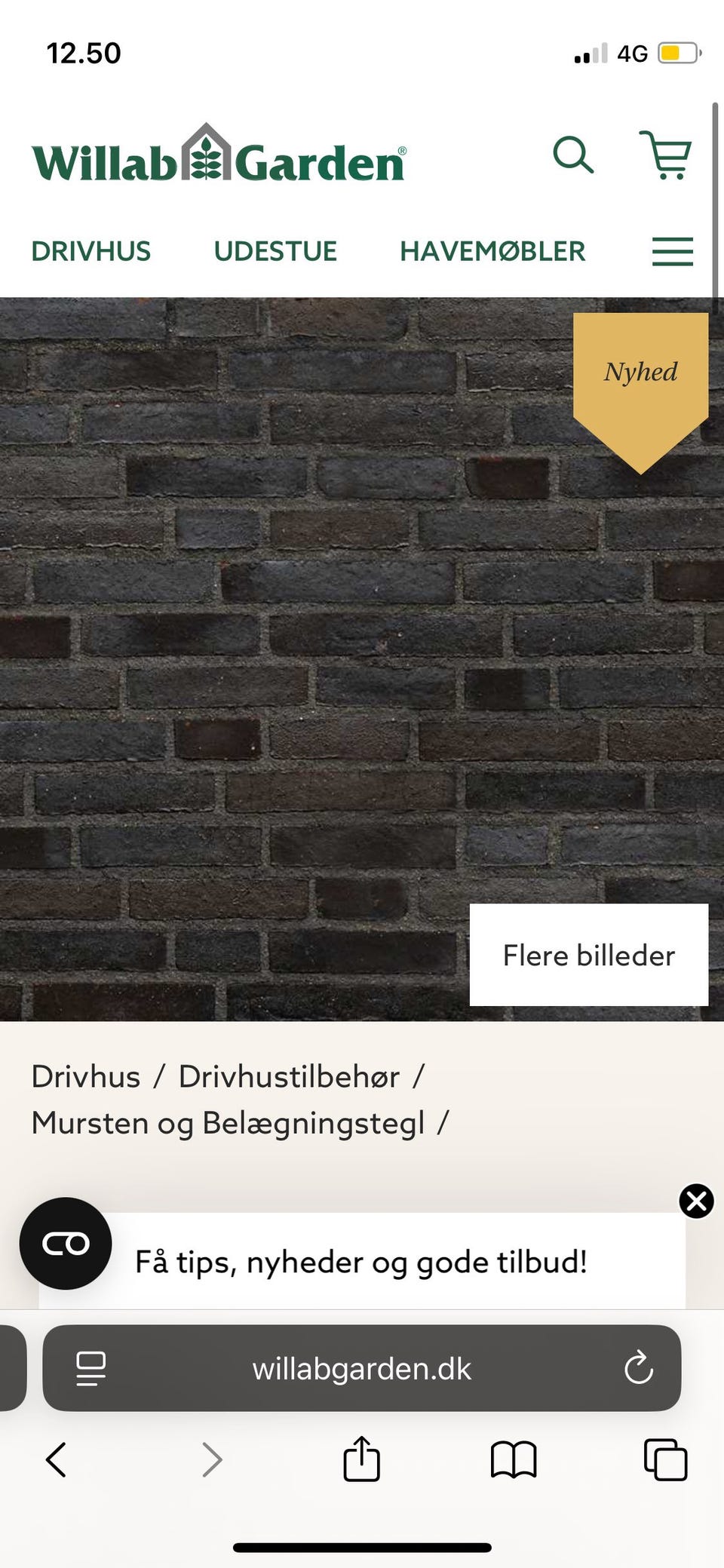
Task: Go back using the back arrow
Action: point(57,1460)
